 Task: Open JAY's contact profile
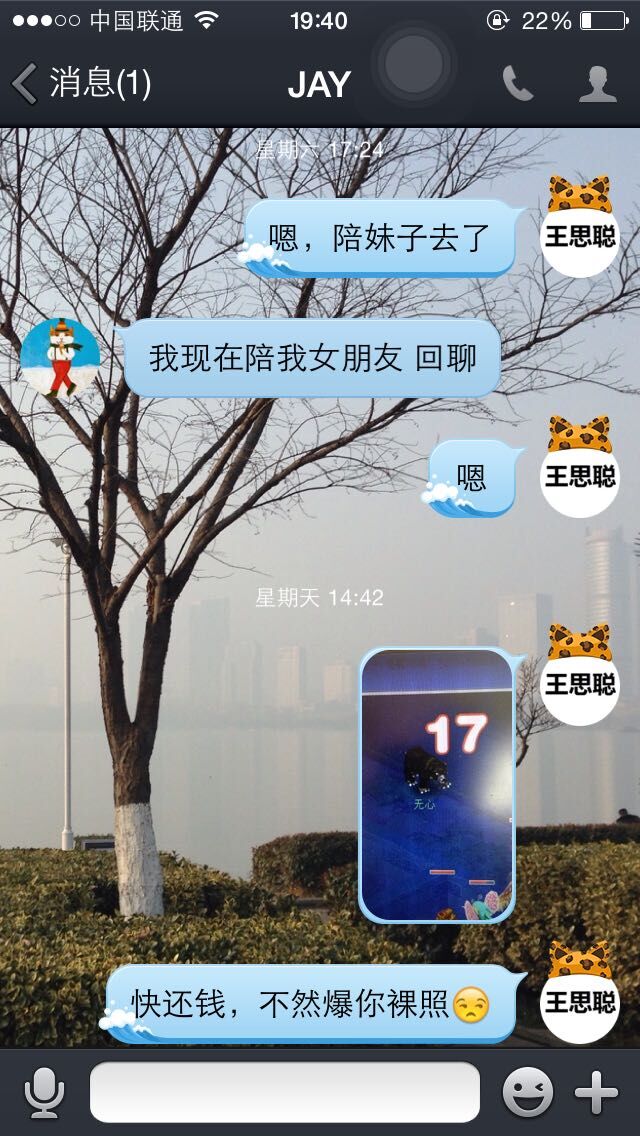coord(598,84)
